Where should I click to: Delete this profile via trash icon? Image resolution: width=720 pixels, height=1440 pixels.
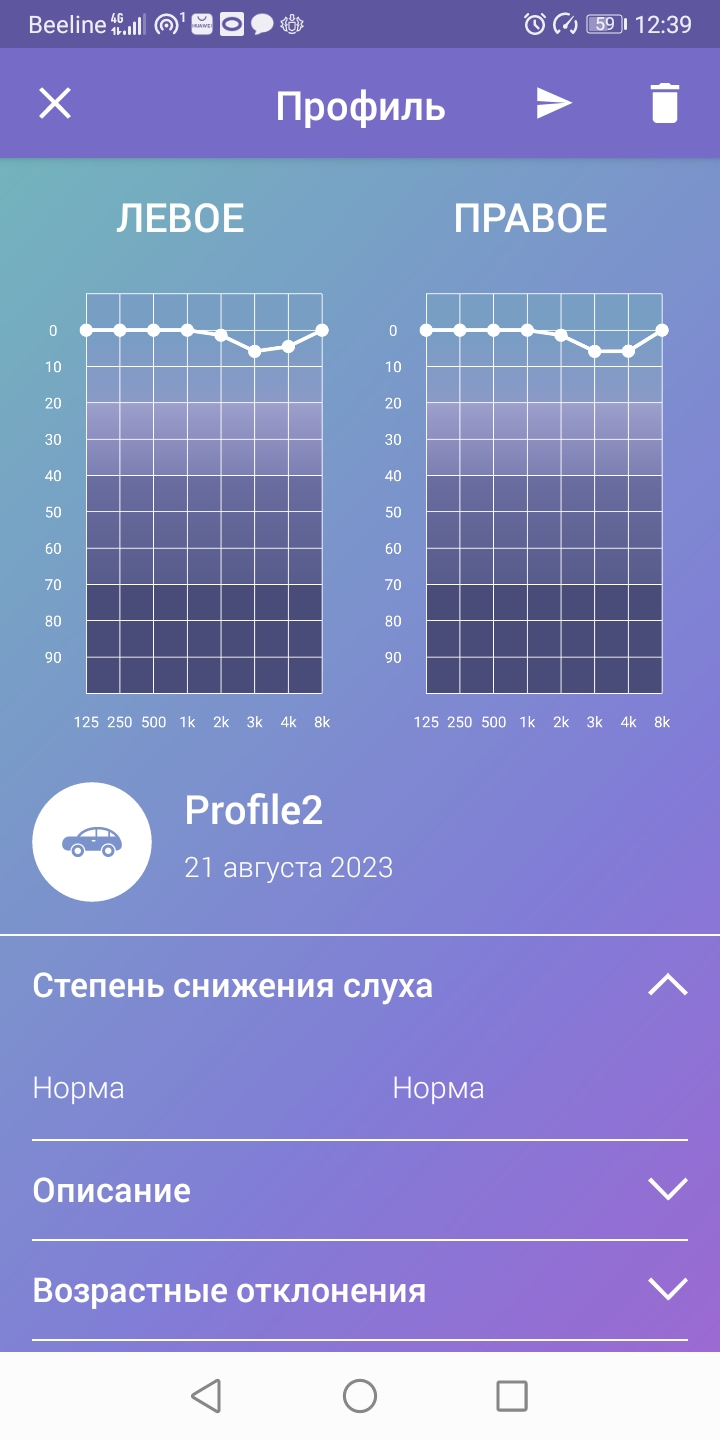[665, 103]
